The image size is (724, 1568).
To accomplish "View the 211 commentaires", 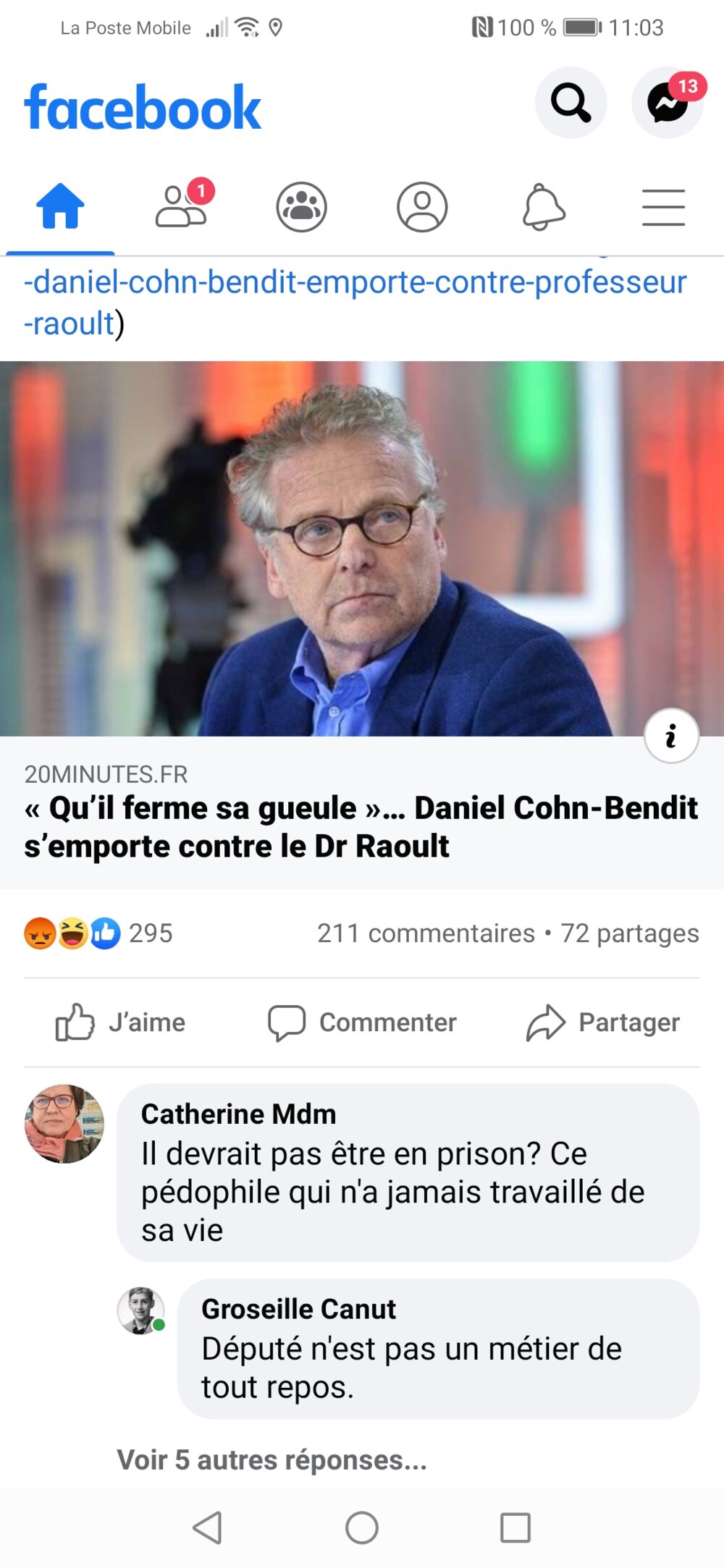I will (x=426, y=933).
